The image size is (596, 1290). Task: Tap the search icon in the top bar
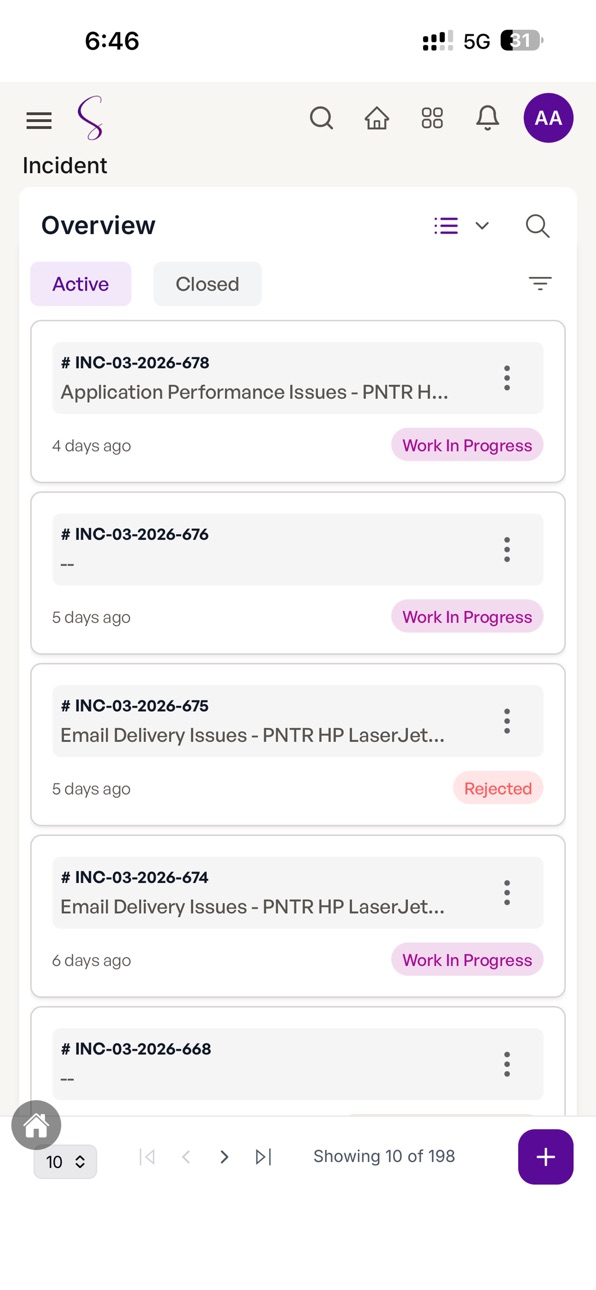pos(321,118)
